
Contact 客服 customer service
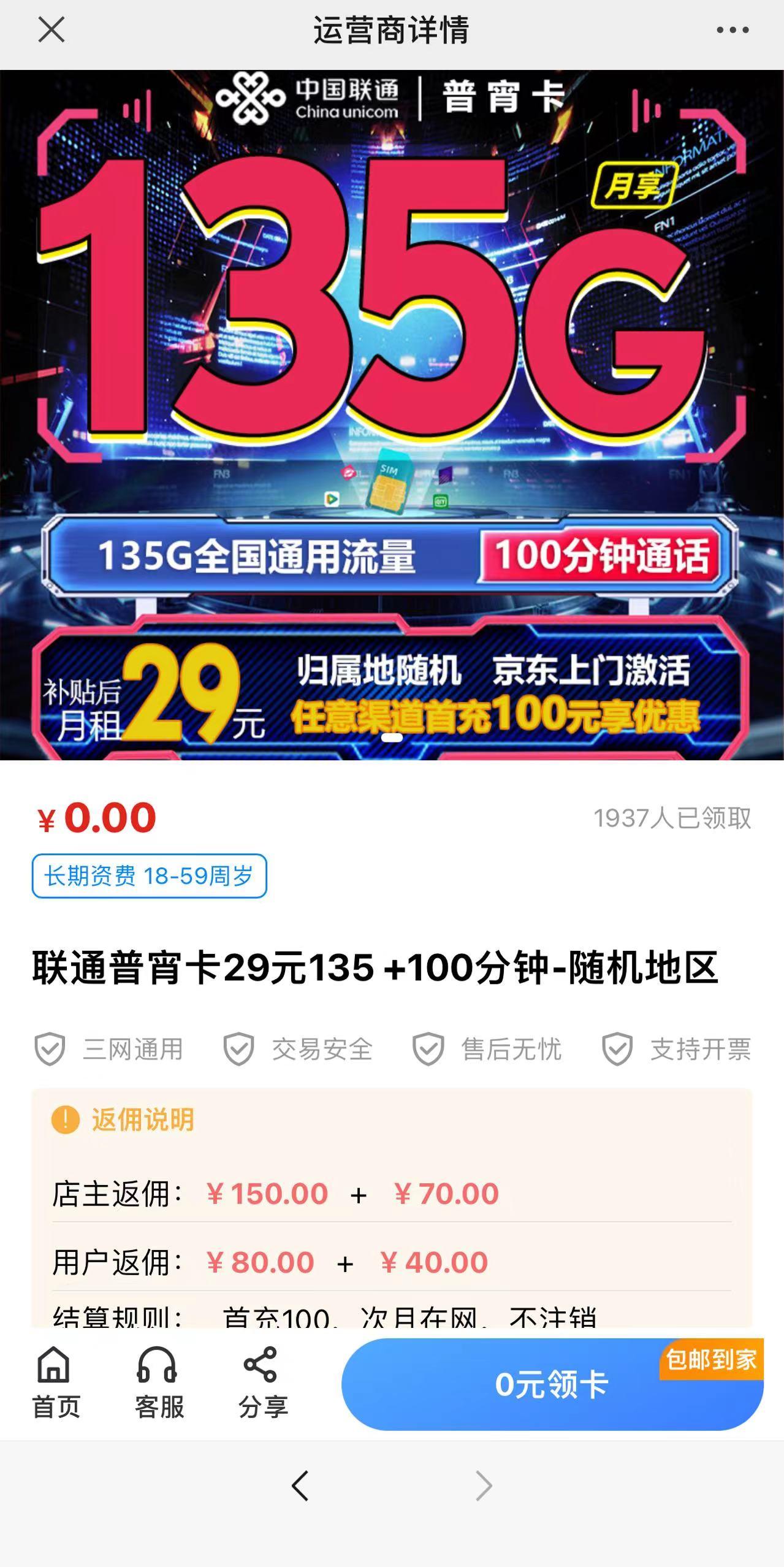159,1383
